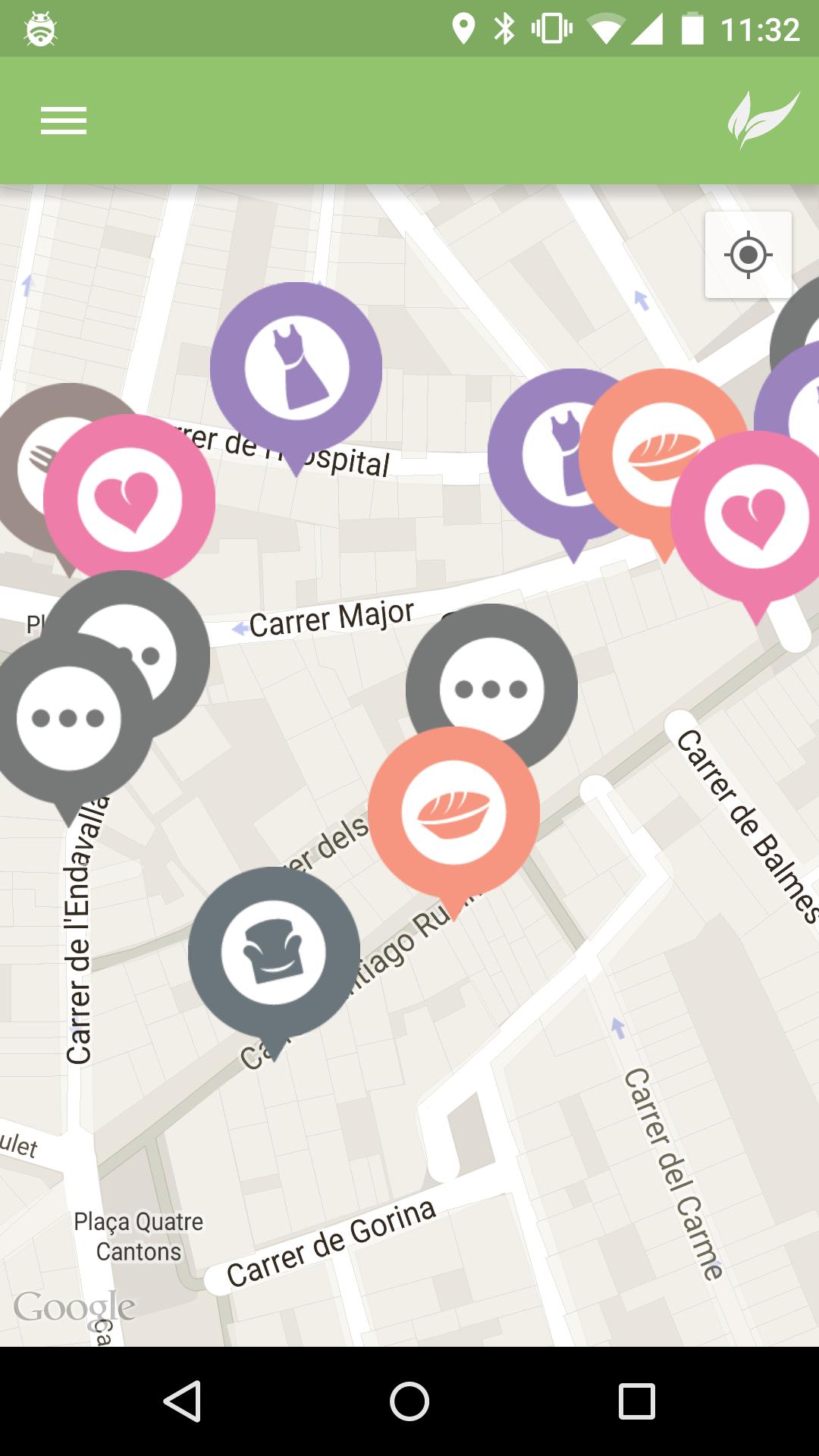Image resolution: width=819 pixels, height=1456 pixels.
Task: Return to the home screen
Action: tap(409, 1401)
